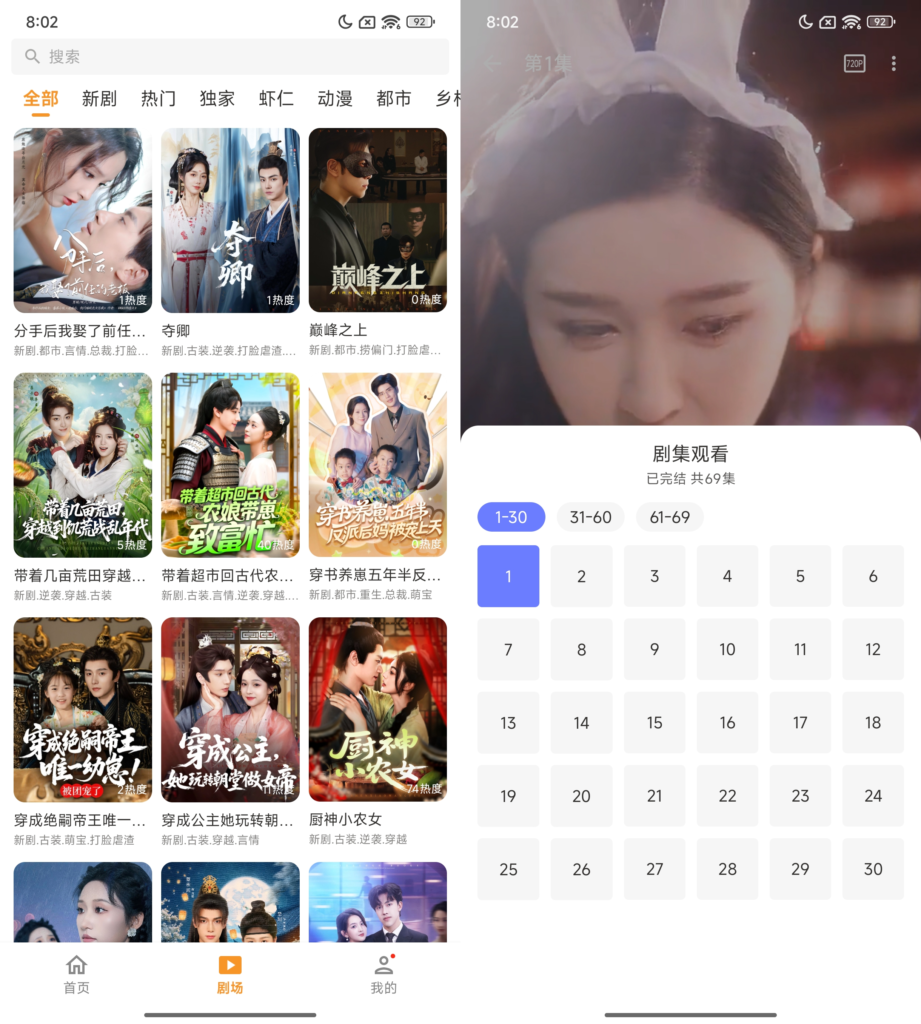Open the 搜索 search box
Viewport: 921px width, 1024px height.
point(230,57)
